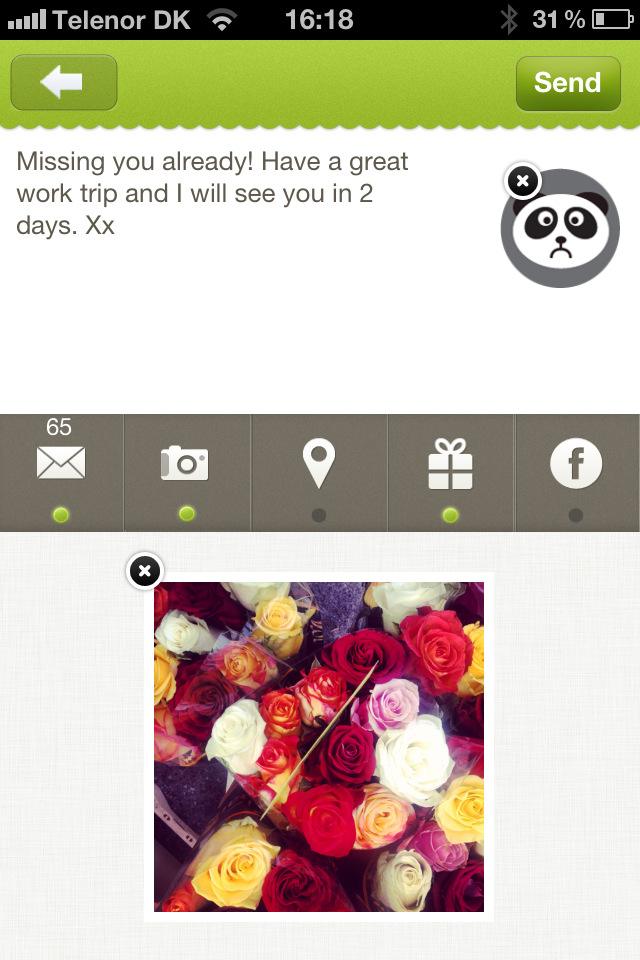
Task: Send the message
Action: coord(567,83)
